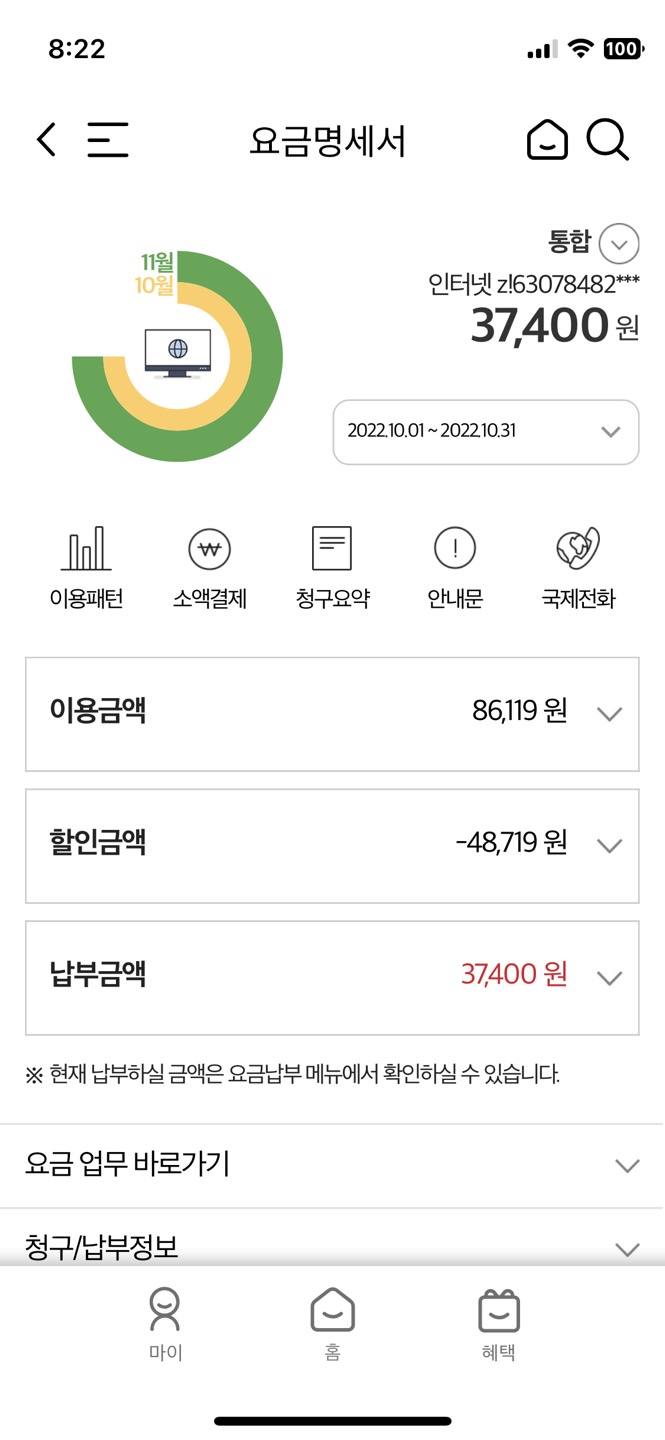Expand the 할인금액 section
Viewport: 665px width, 1440px height.
(332, 845)
